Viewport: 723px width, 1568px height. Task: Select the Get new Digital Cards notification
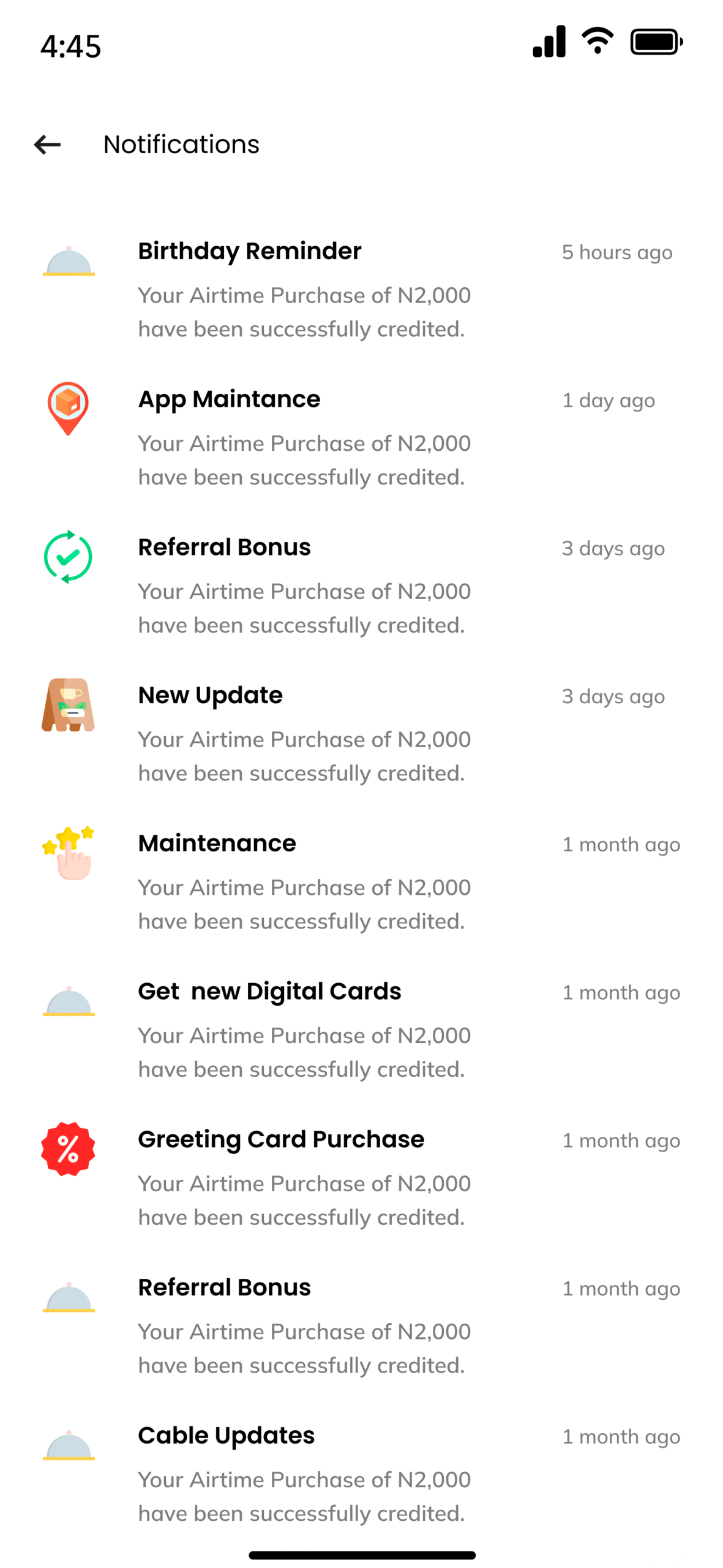click(x=361, y=1030)
